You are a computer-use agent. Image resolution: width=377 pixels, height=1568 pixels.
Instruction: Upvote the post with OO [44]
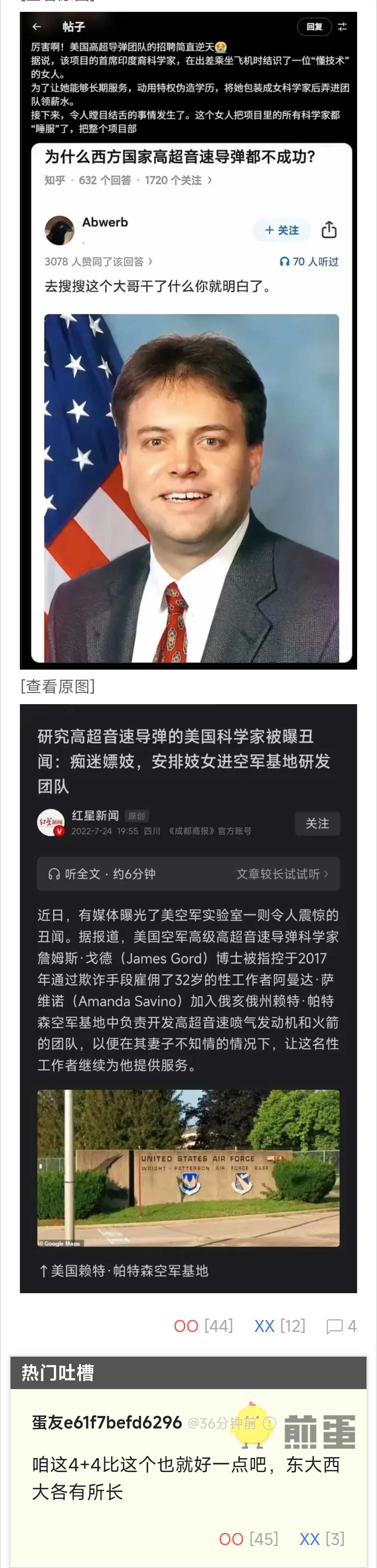pos(203,1326)
